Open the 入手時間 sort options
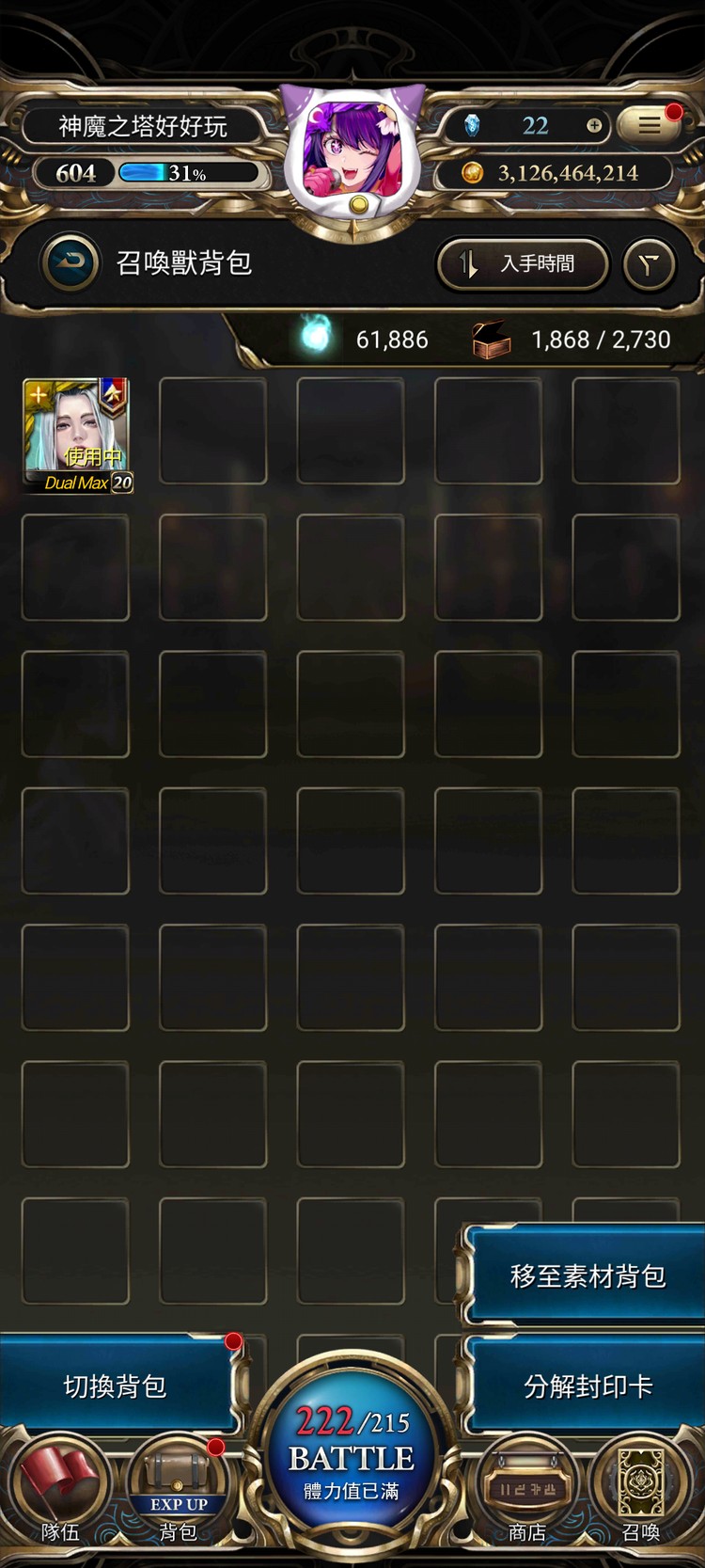The width and height of the screenshot is (705, 1568). [x=523, y=264]
